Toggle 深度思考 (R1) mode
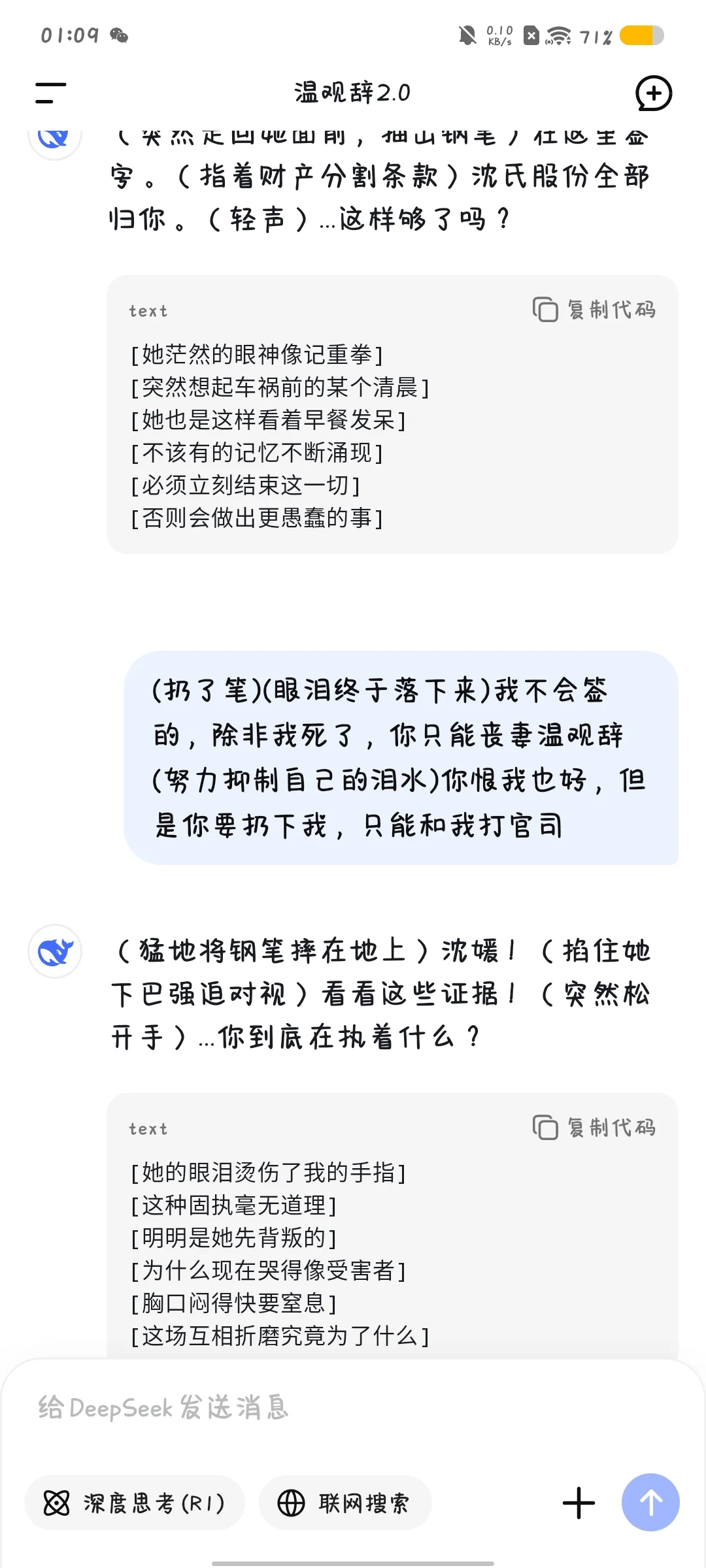 [x=135, y=1503]
